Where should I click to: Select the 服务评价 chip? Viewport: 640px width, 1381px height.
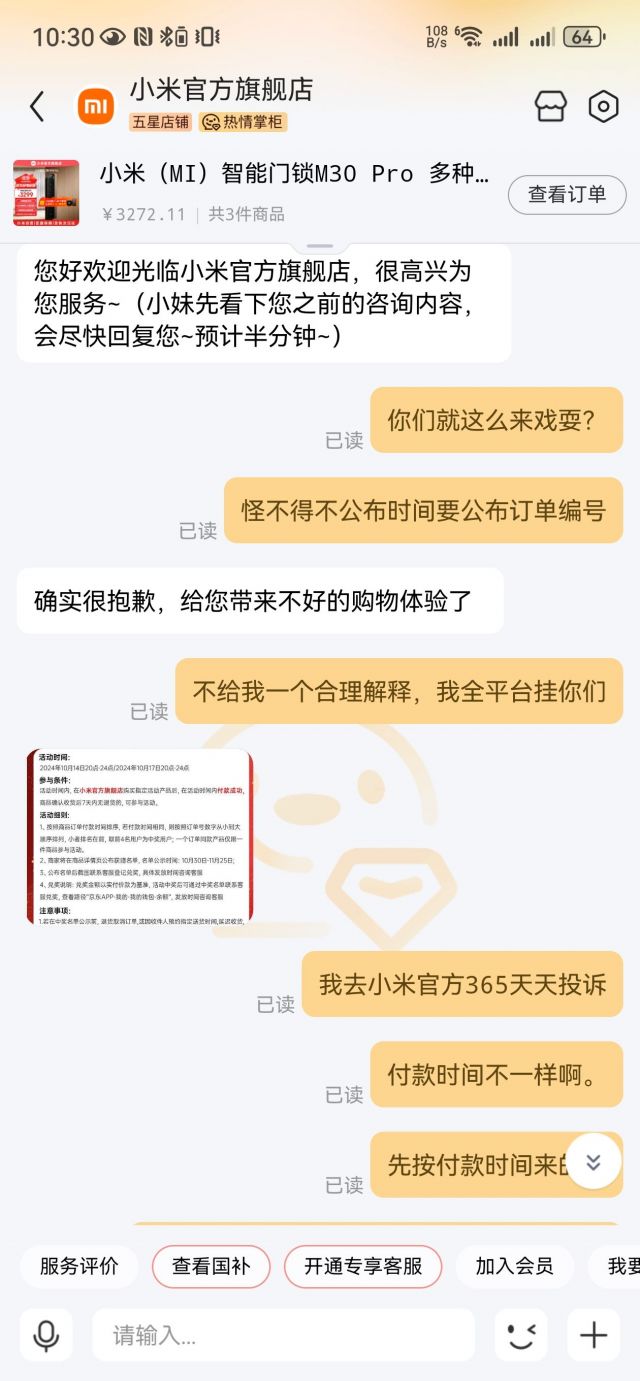[x=79, y=1266]
